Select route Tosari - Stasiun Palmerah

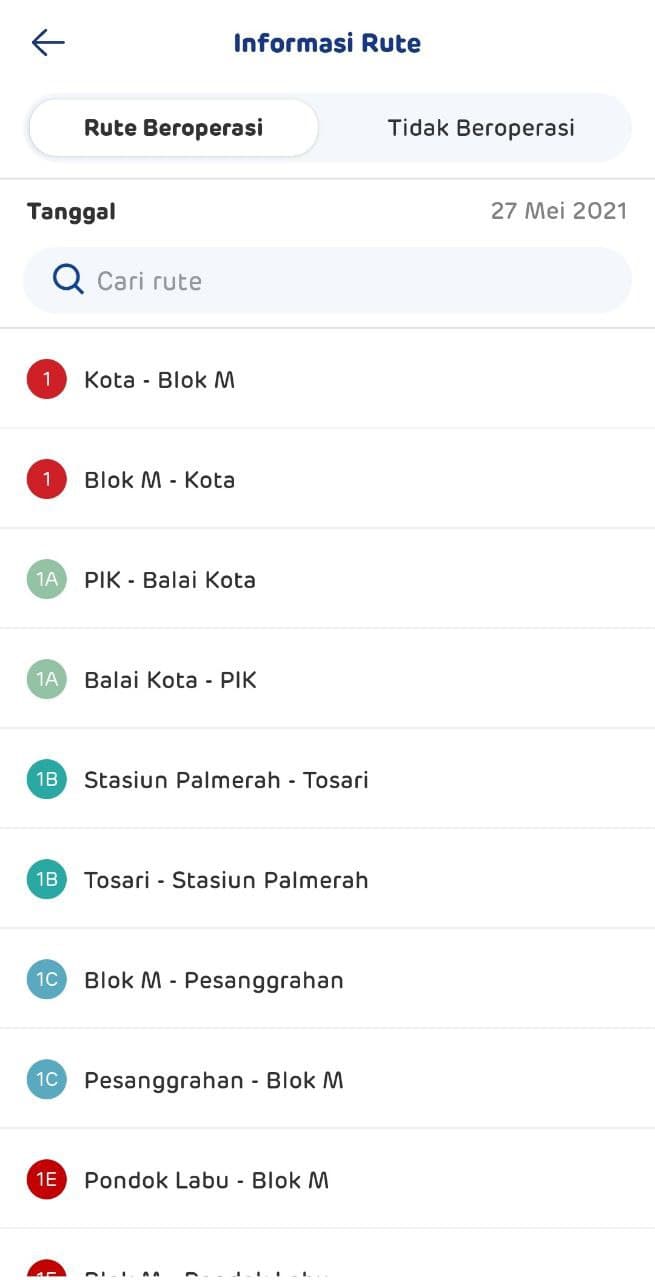click(x=327, y=879)
